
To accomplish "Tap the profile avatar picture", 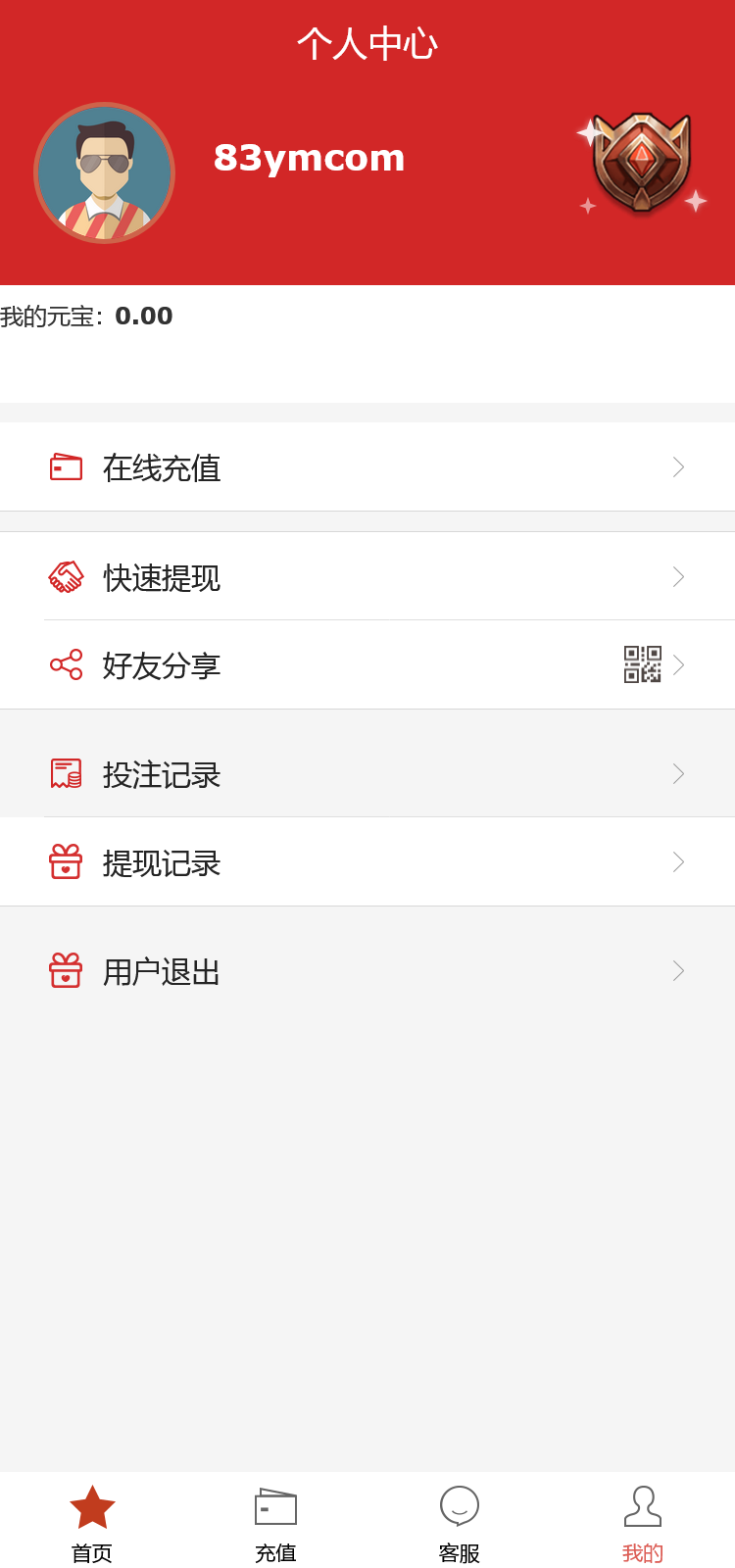I will pyautogui.click(x=104, y=173).
